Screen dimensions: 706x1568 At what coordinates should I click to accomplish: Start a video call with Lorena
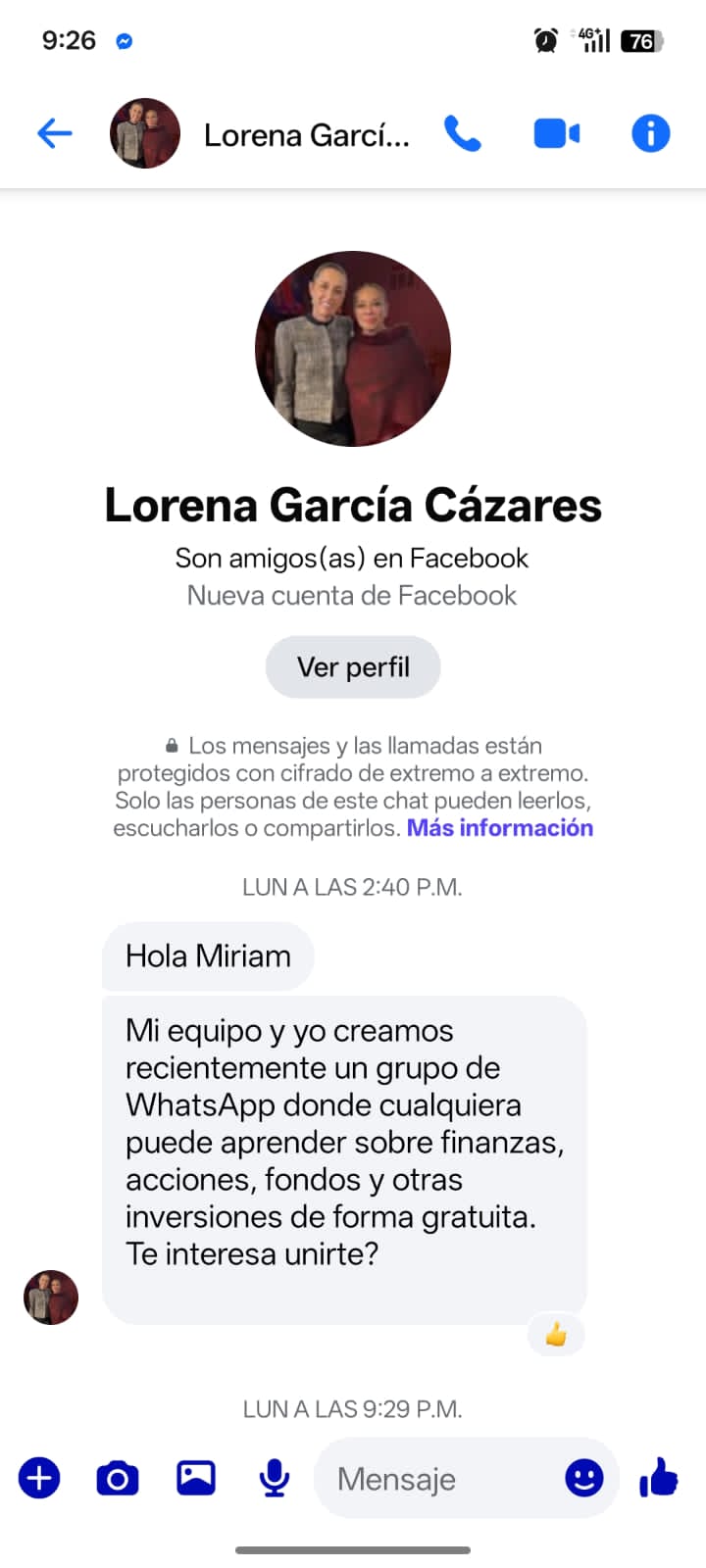click(556, 134)
